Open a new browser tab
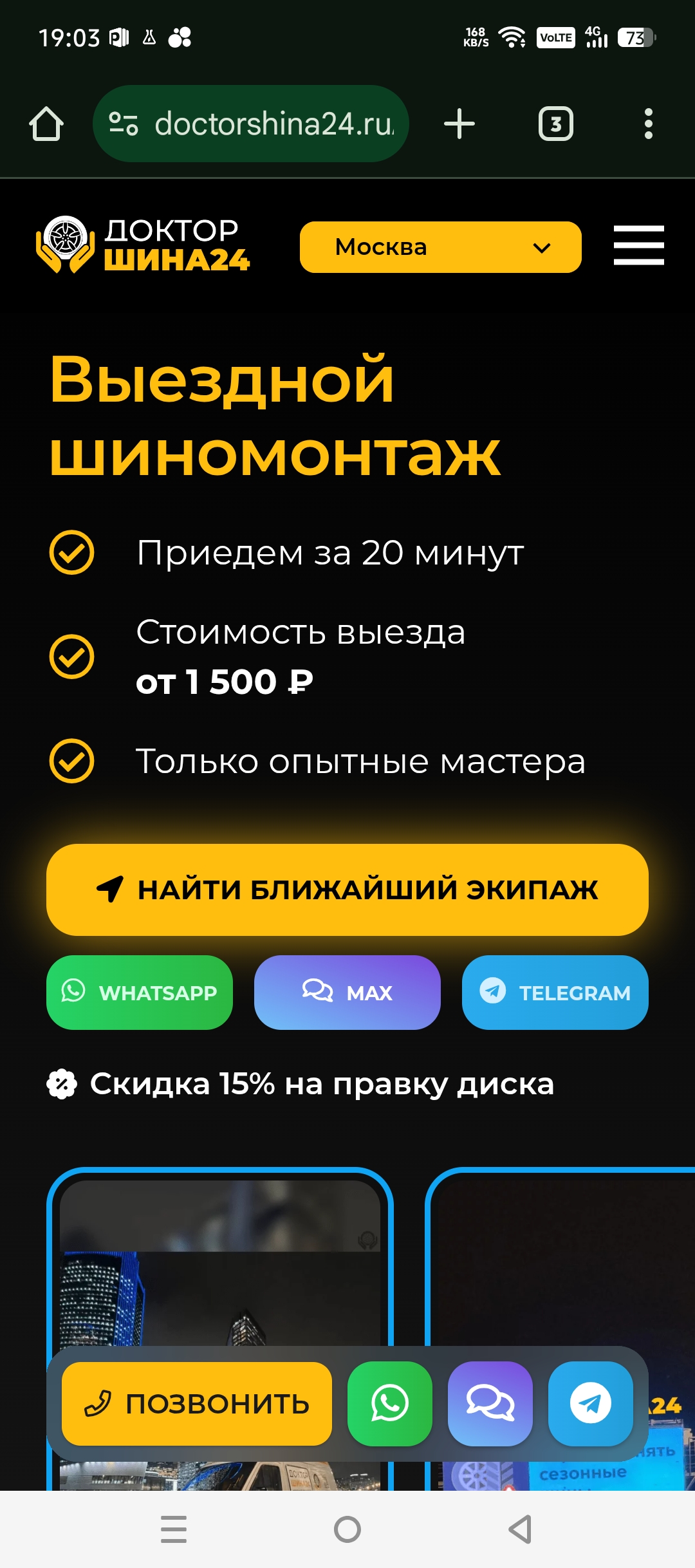Screen dimensions: 695x1568 coord(459,124)
